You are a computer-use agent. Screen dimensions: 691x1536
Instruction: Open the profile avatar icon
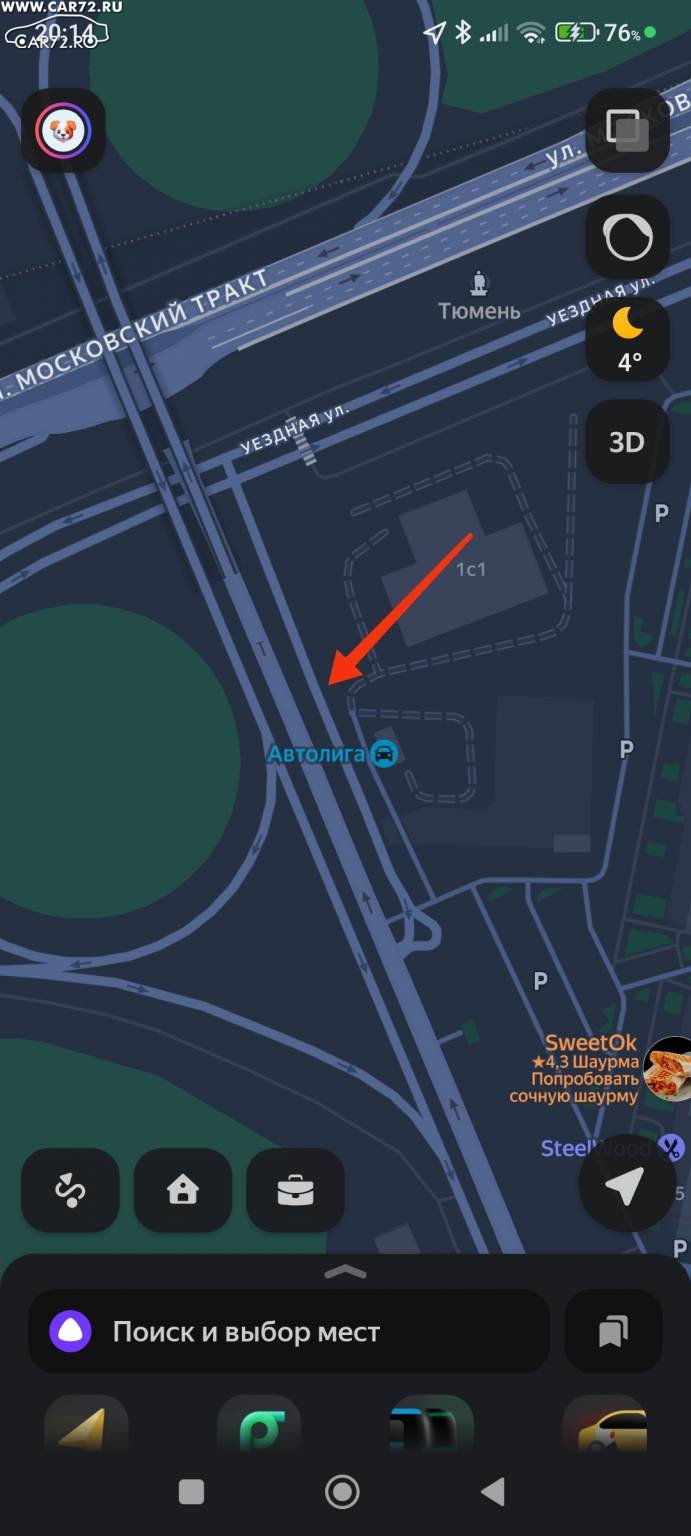pyautogui.click(x=63, y=130)
